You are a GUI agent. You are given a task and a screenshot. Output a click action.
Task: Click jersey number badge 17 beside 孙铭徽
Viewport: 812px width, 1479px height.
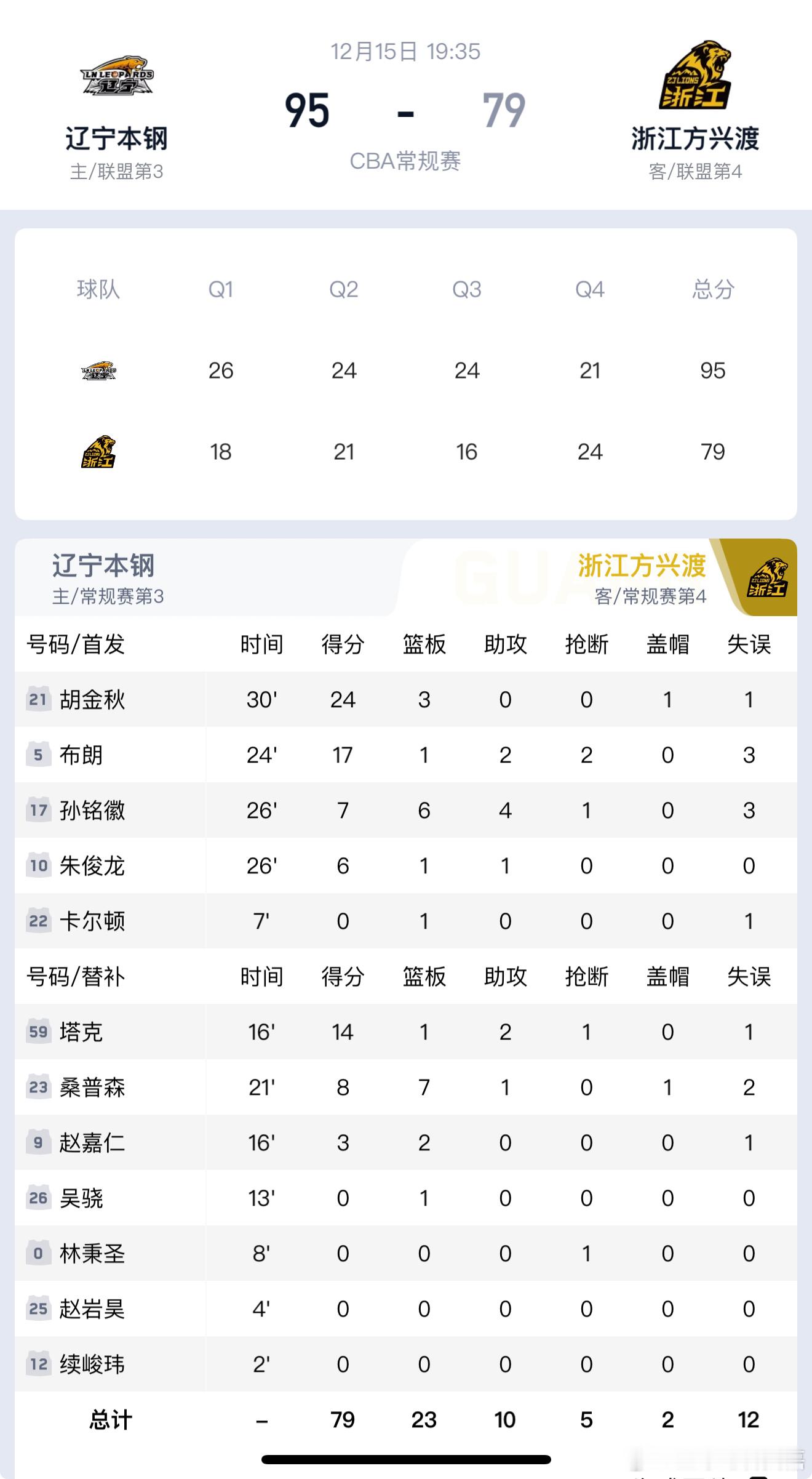tap(38, 811)
